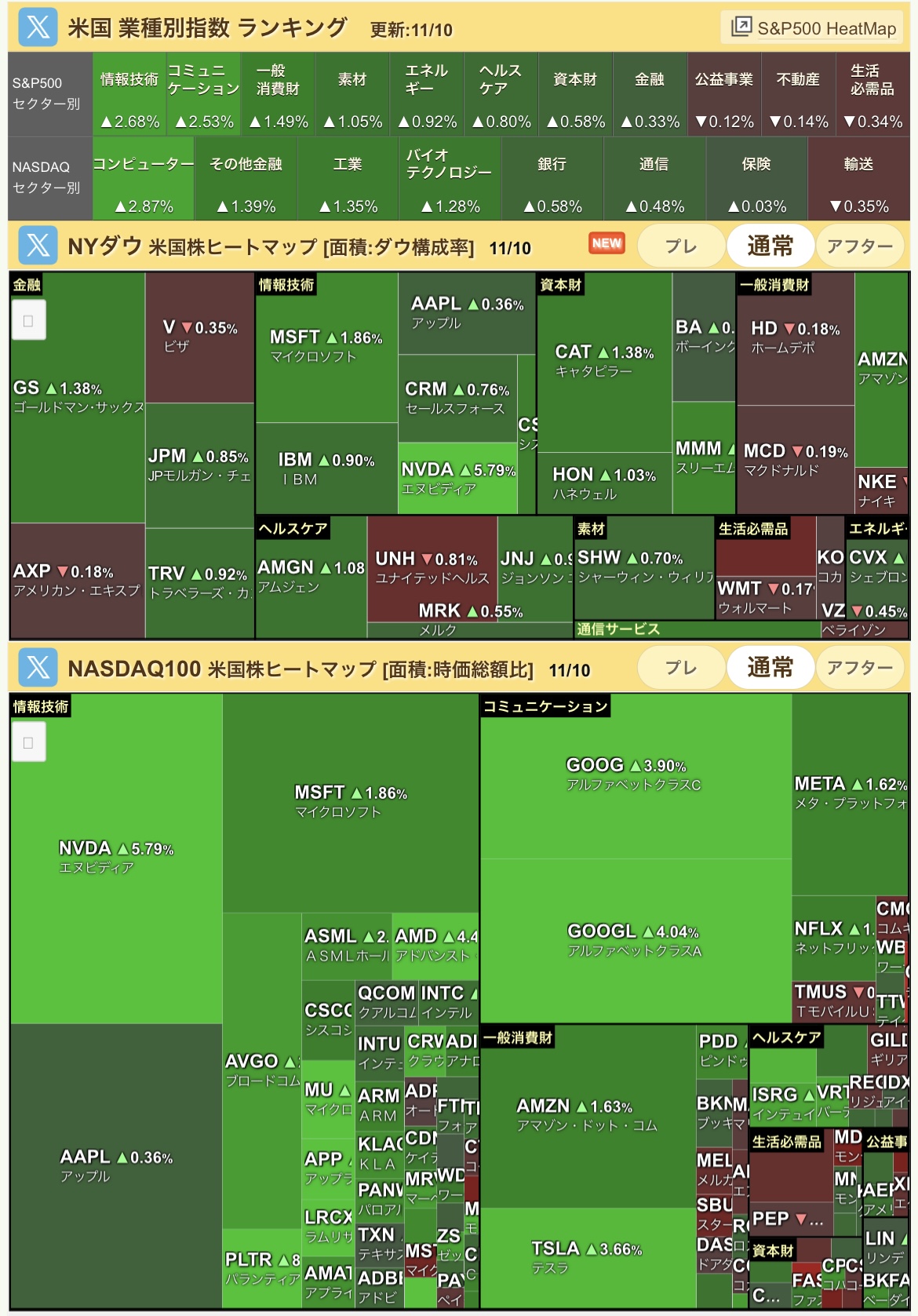Viewport: 918px width, 1316px height.
Task: Open the CAT Caterpillar tile
Action: tap(604, 362)
